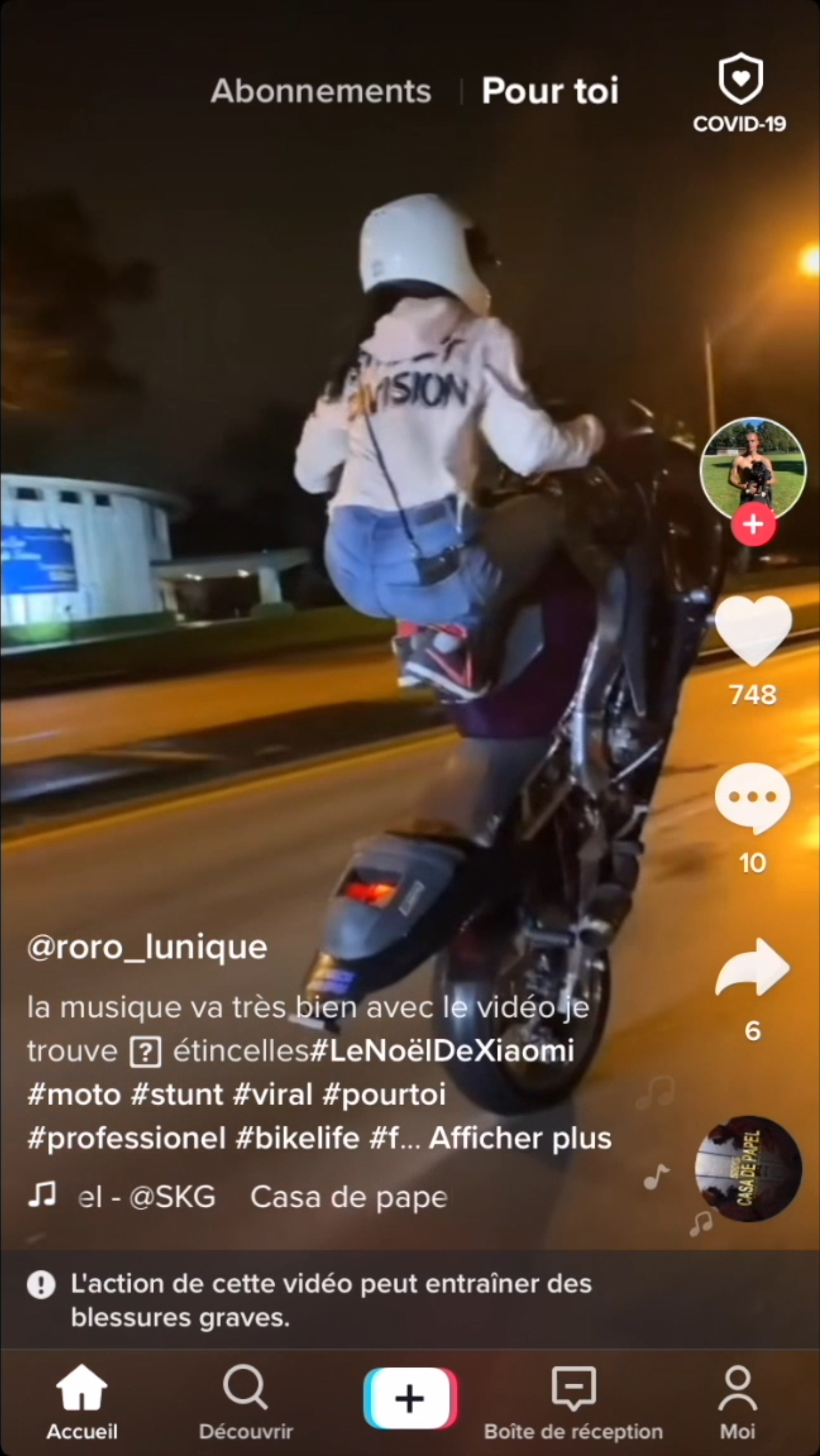Share this video with the arrow
Screen dimensions: 820x1456
753,967
